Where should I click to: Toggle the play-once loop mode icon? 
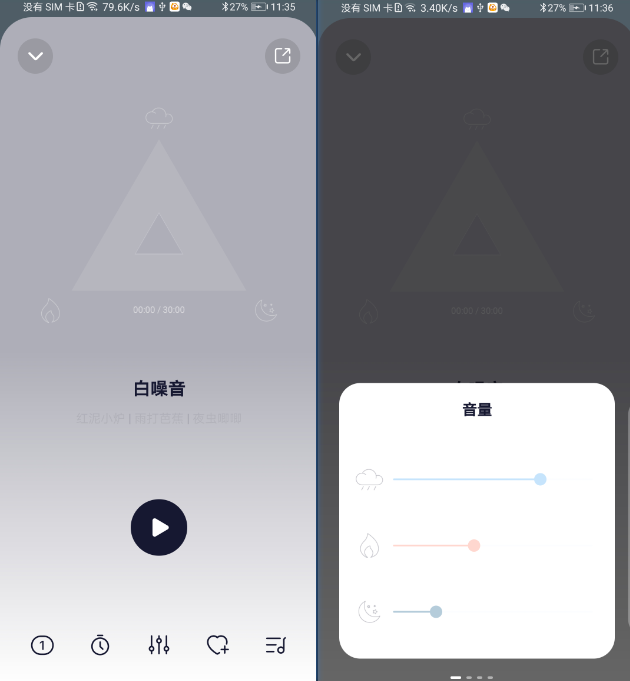click(42, 645)
